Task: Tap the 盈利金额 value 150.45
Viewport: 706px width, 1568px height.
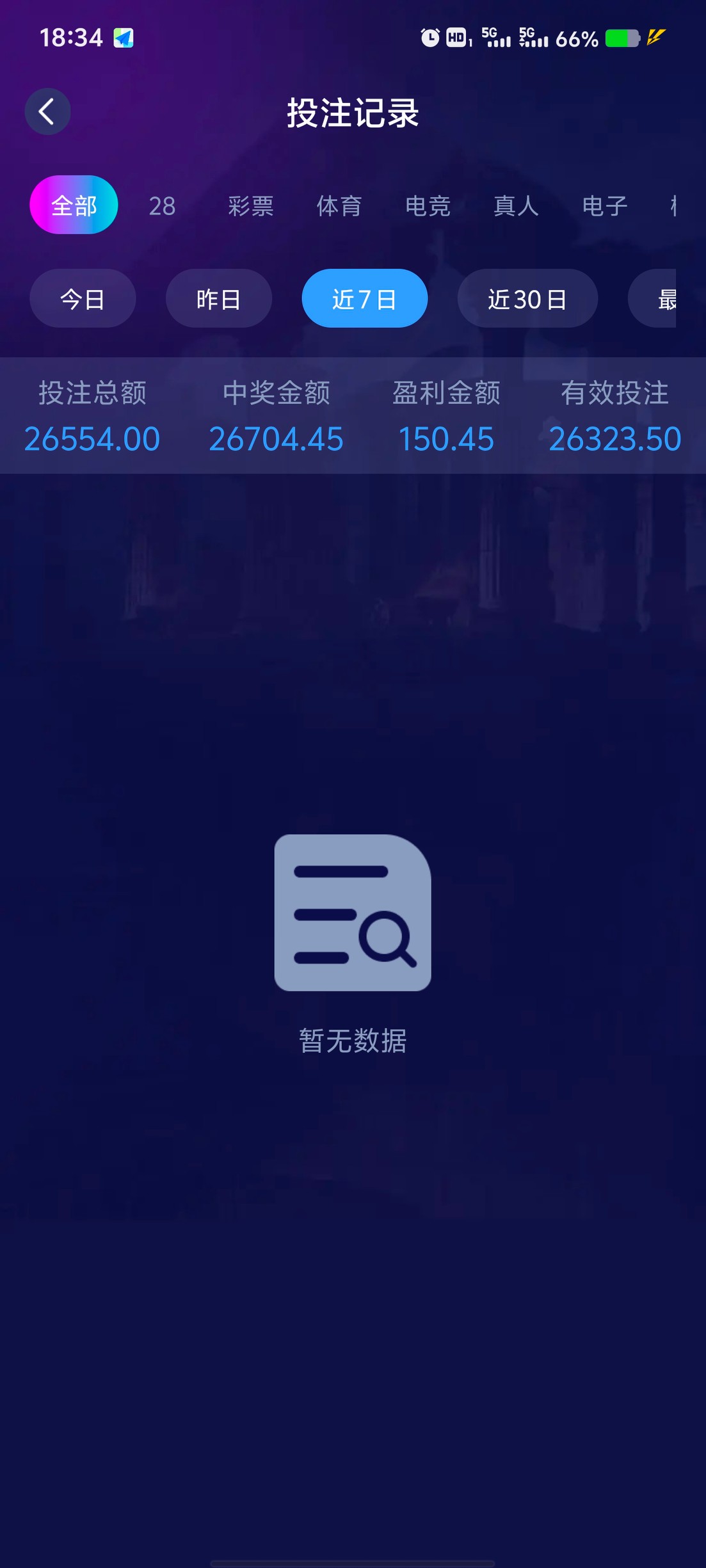Action: [447, 438]
